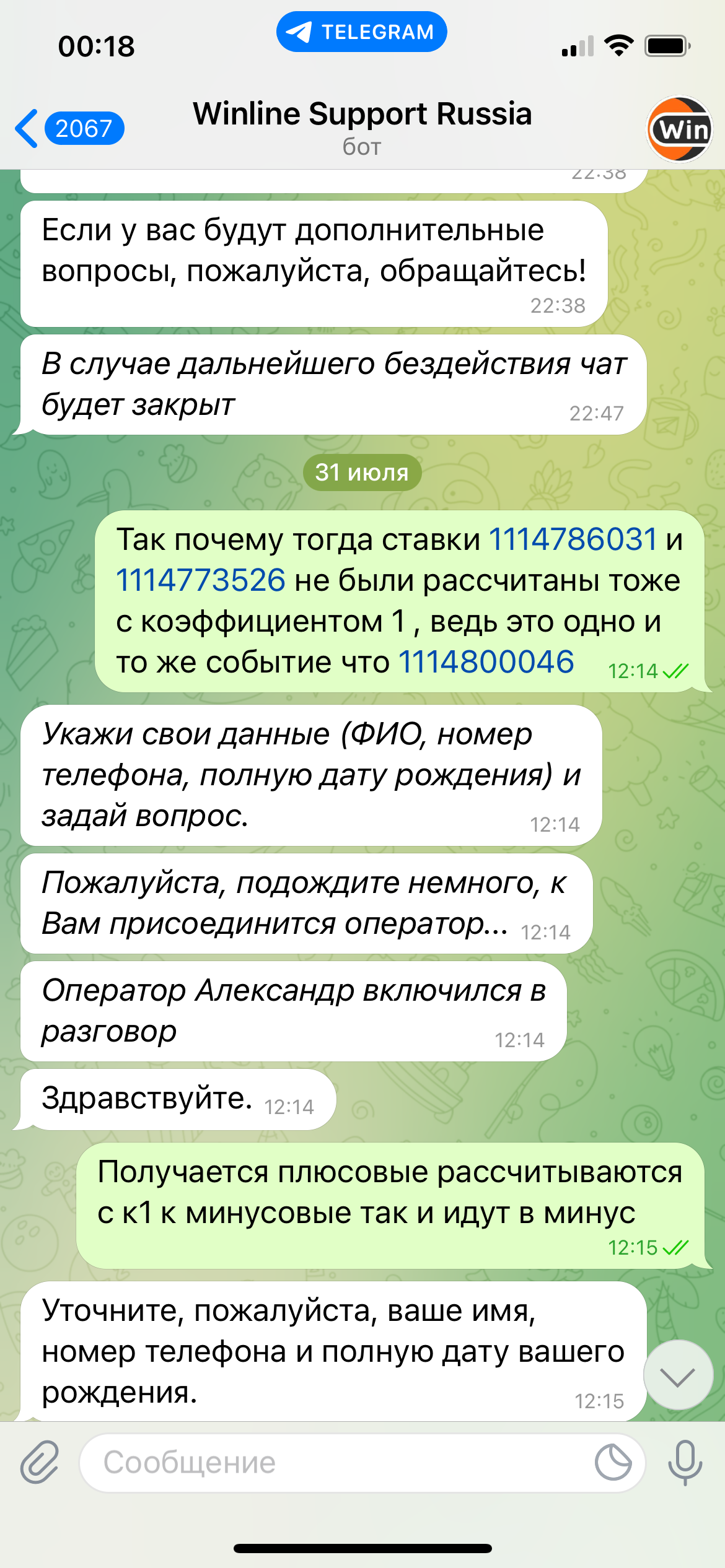This screenshot has height=1568, width=725.
Task: Attach a file with the paperclip
Action: [40, 1462]
